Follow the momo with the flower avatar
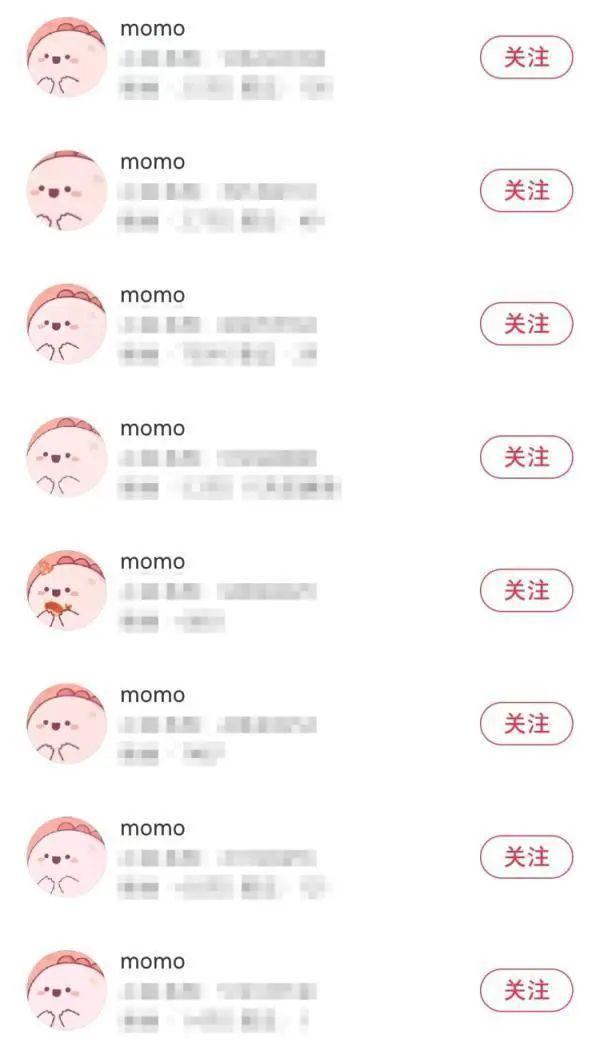This screenshot has width=600, height=1058. [526, 590]
